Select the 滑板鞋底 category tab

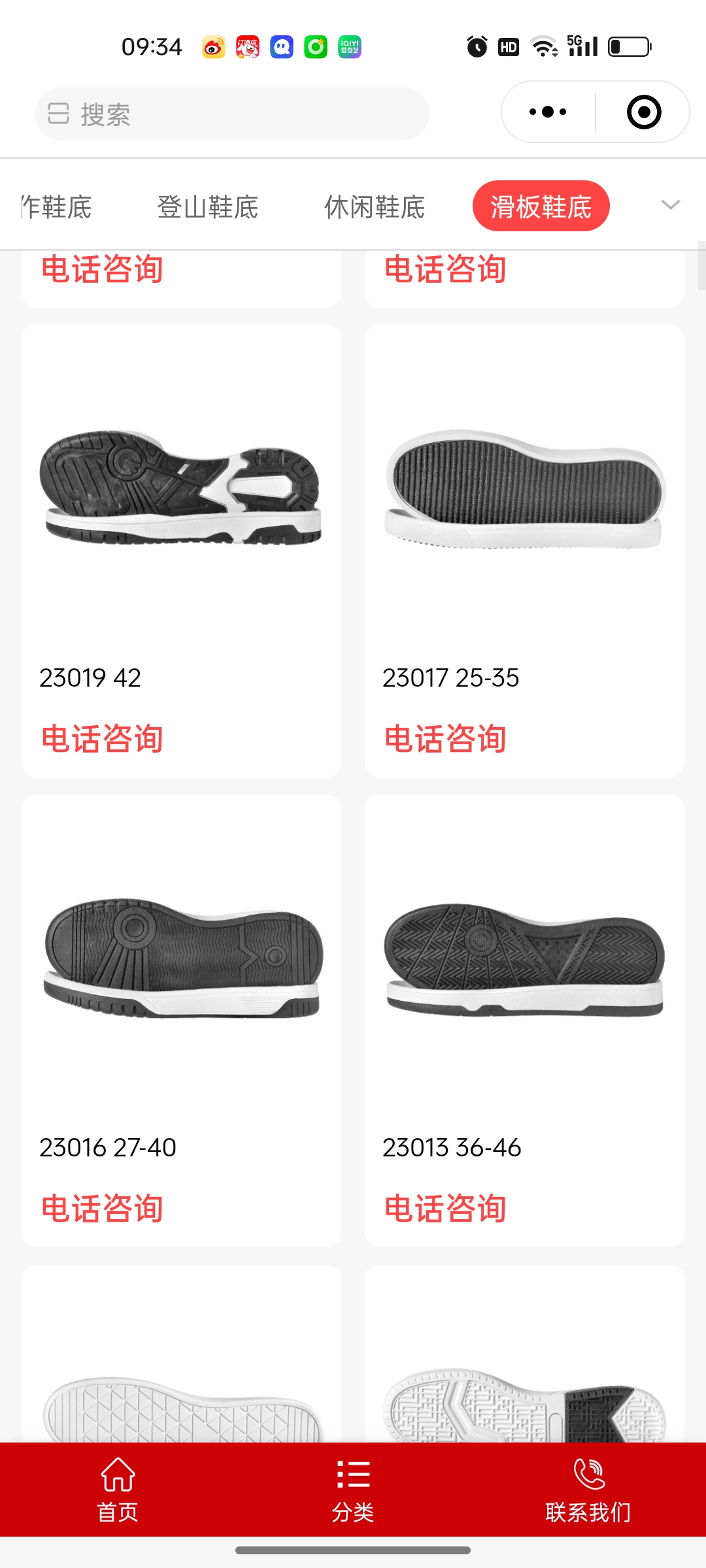point(541,206)
